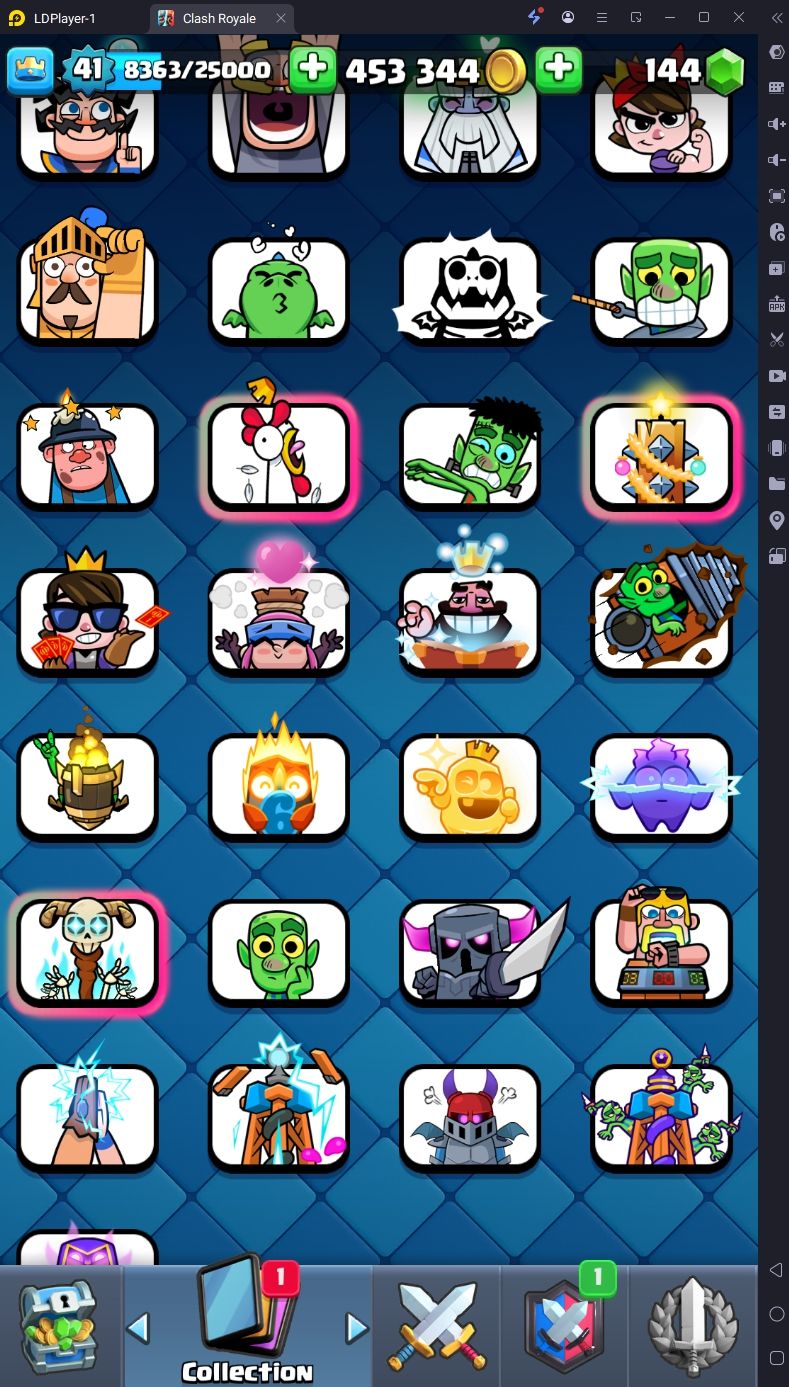
Task: Open the chest shop tab
Action: [x=60, y=1325]
